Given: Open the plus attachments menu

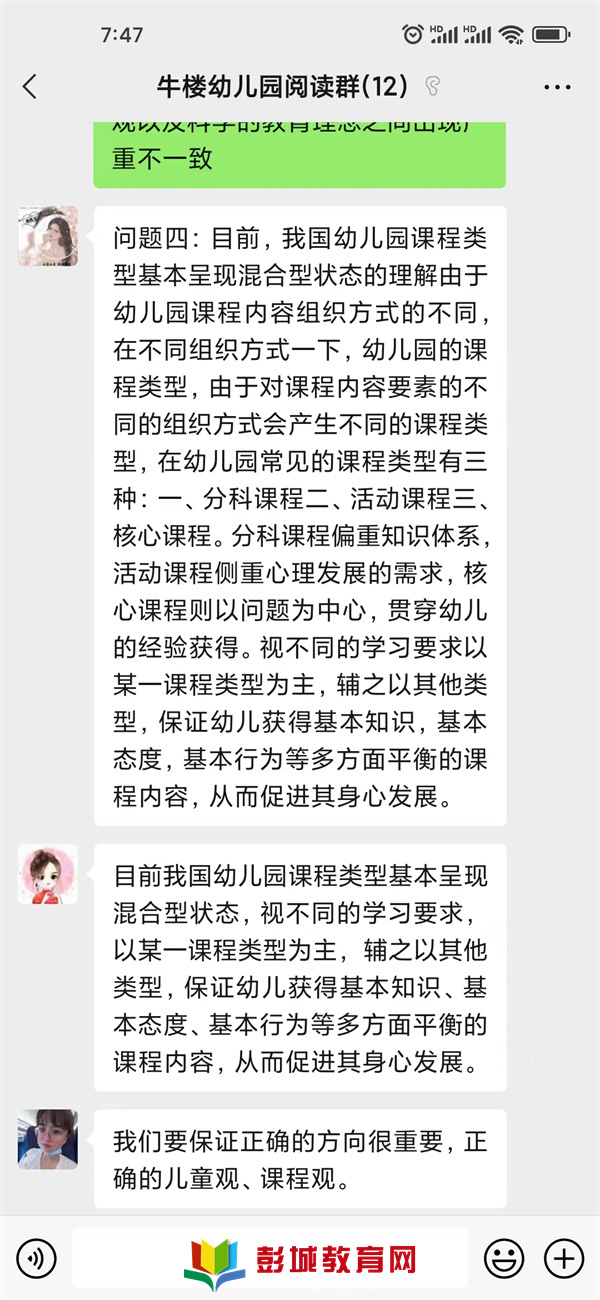Looking at the screenshot, I should (x=563, y=1257).
